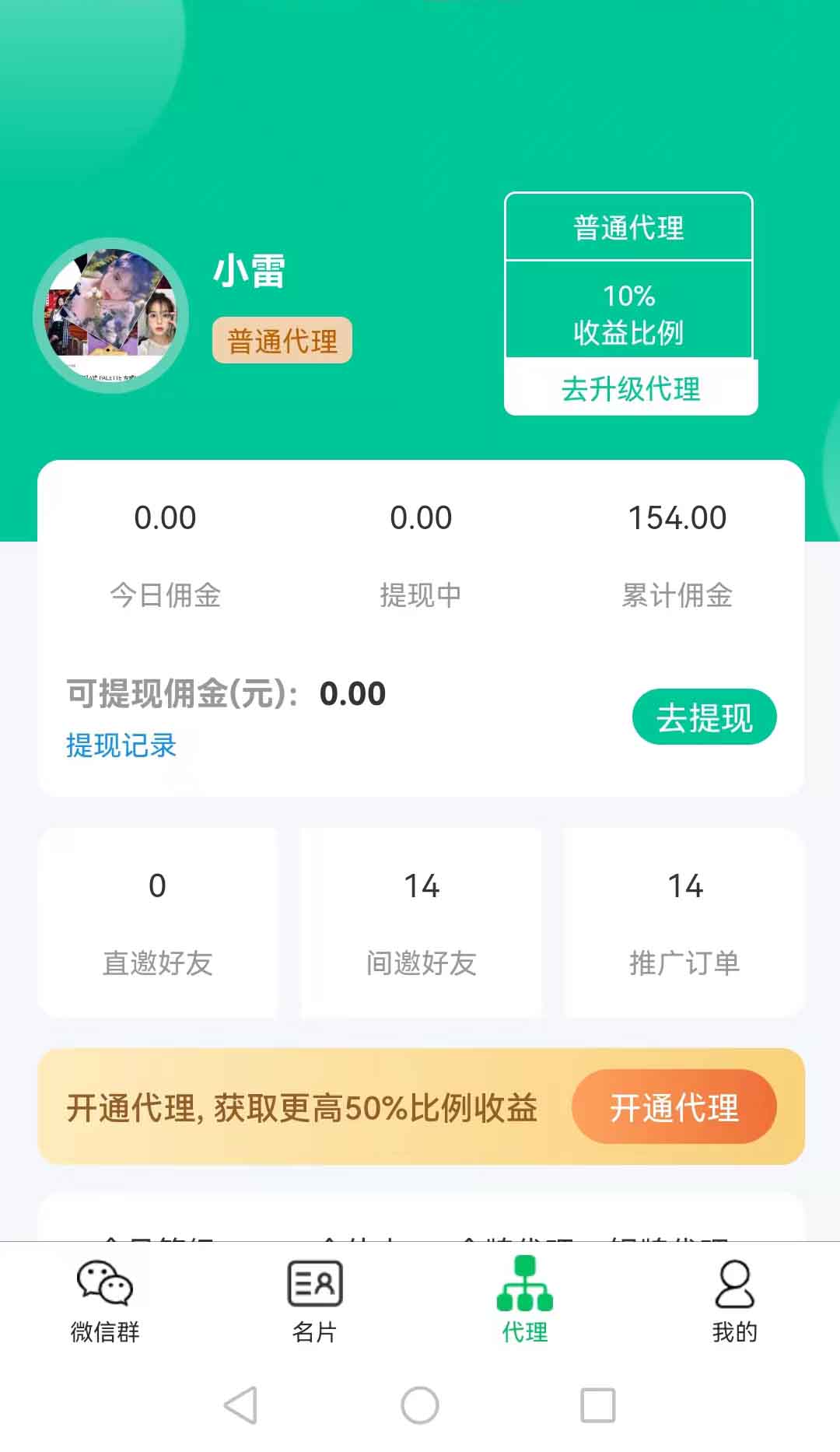Tap the system back button
Screen dimensions: 840x1452
240,1405
